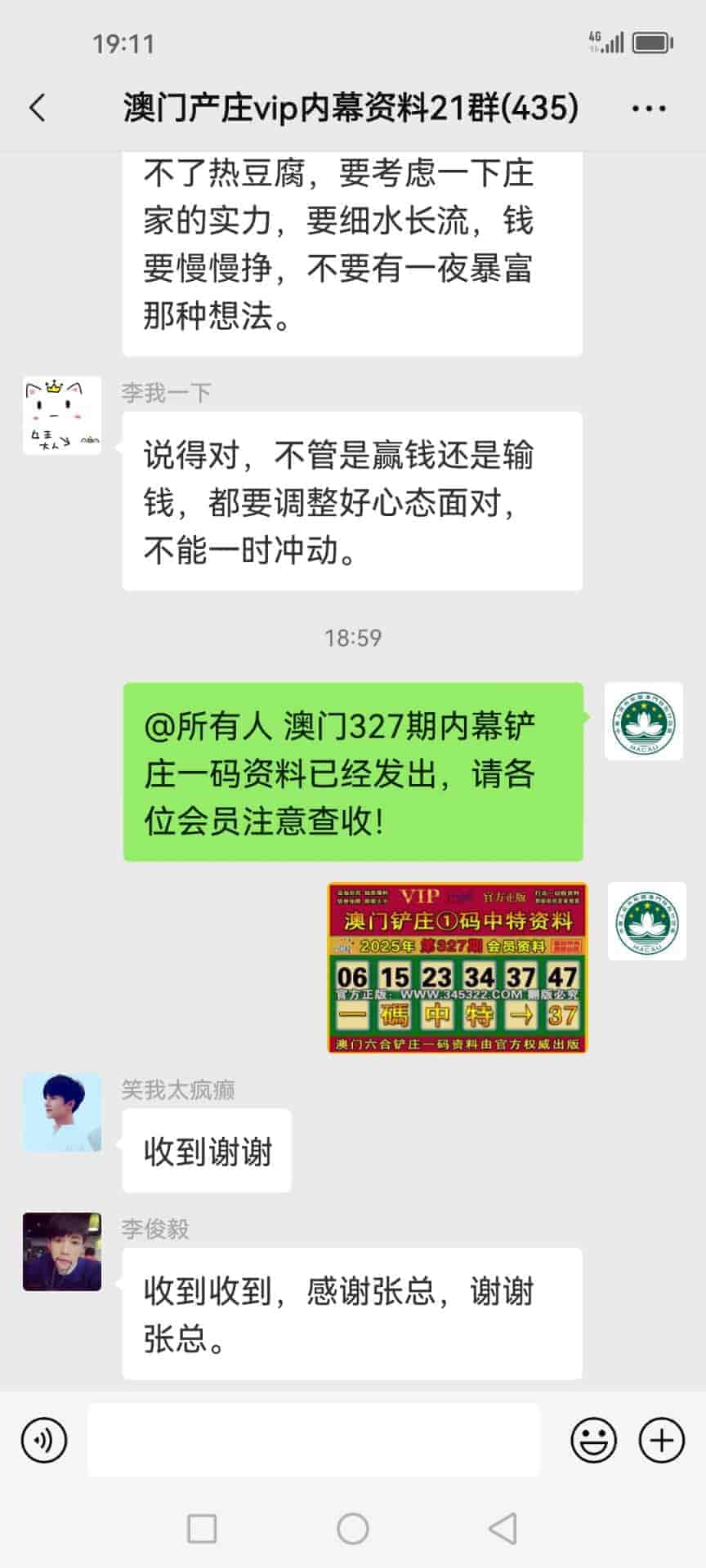Open the chat's three-dot menu
This screenshot has height=1568, width=706.
(649, 108)
